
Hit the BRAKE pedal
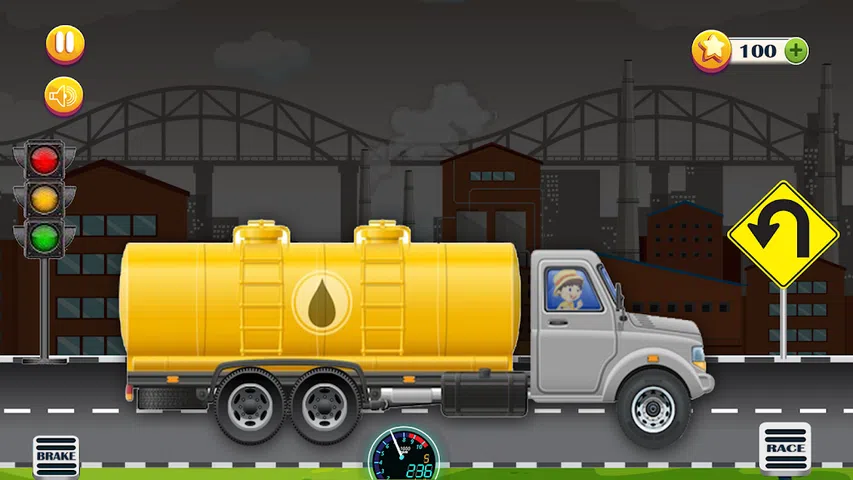pos(56,456)
